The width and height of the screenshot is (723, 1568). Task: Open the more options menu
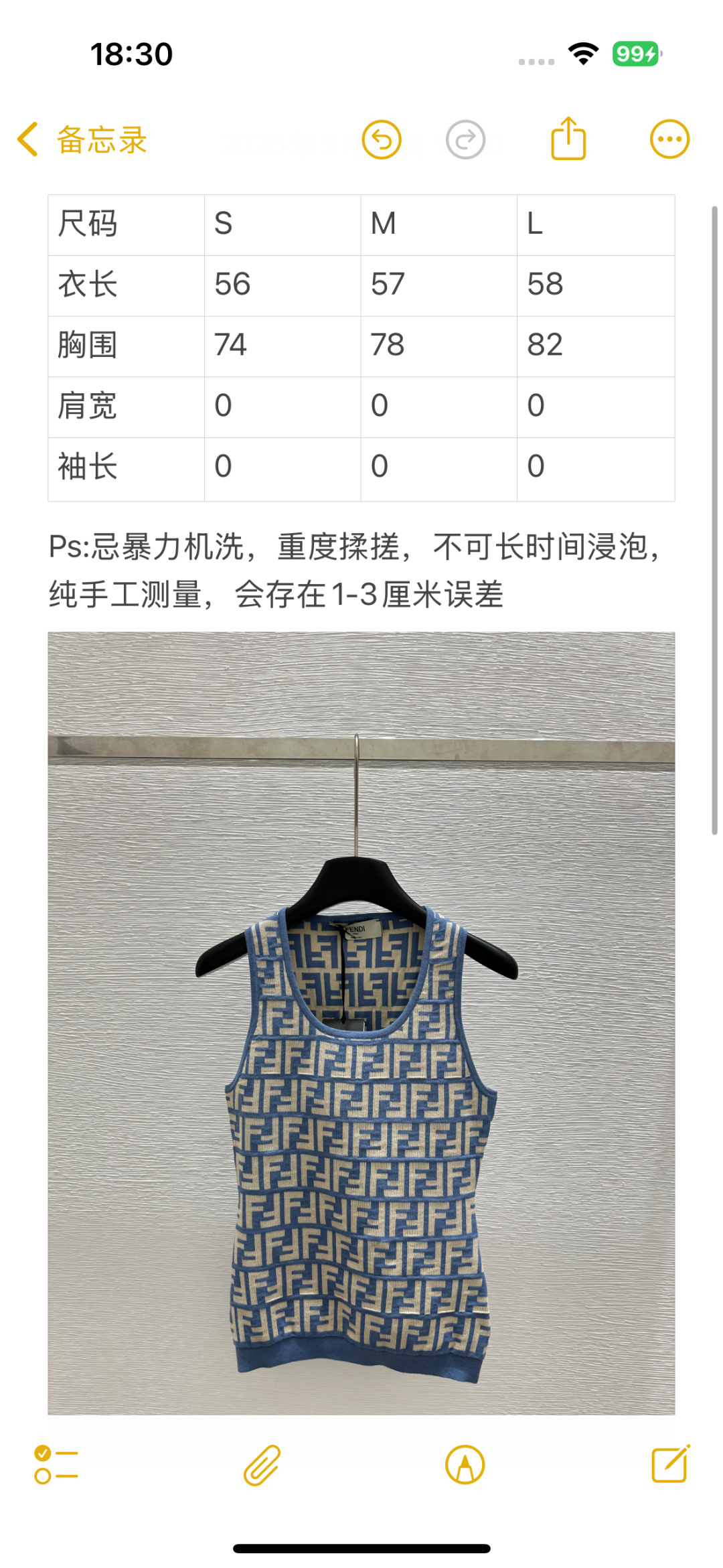point(669,139)
